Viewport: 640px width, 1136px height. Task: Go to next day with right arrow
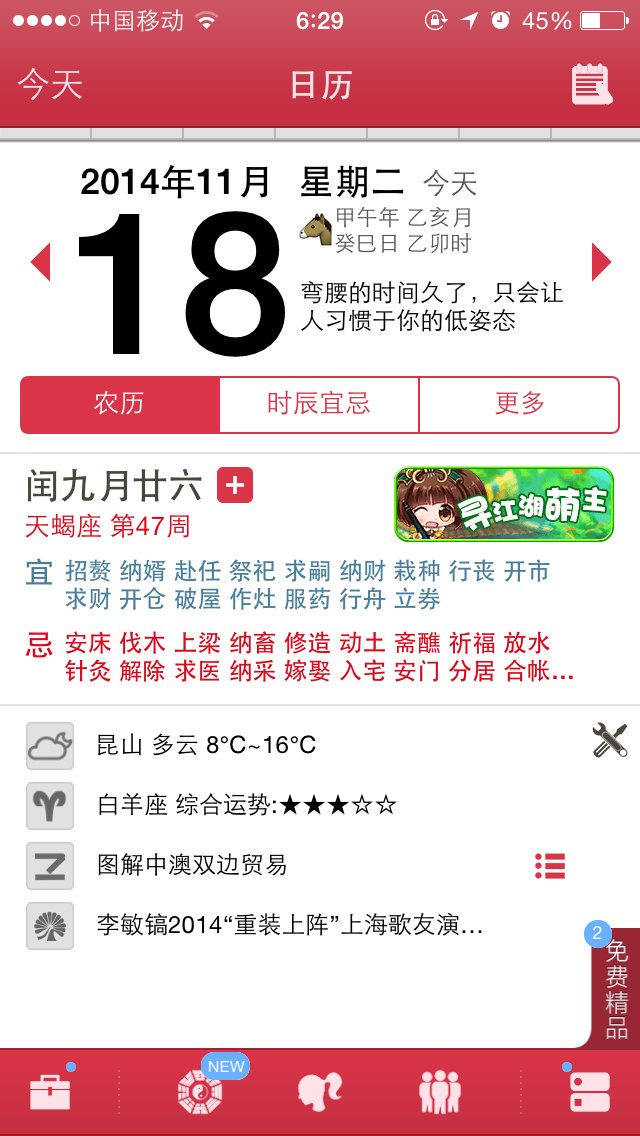(601, 262)
